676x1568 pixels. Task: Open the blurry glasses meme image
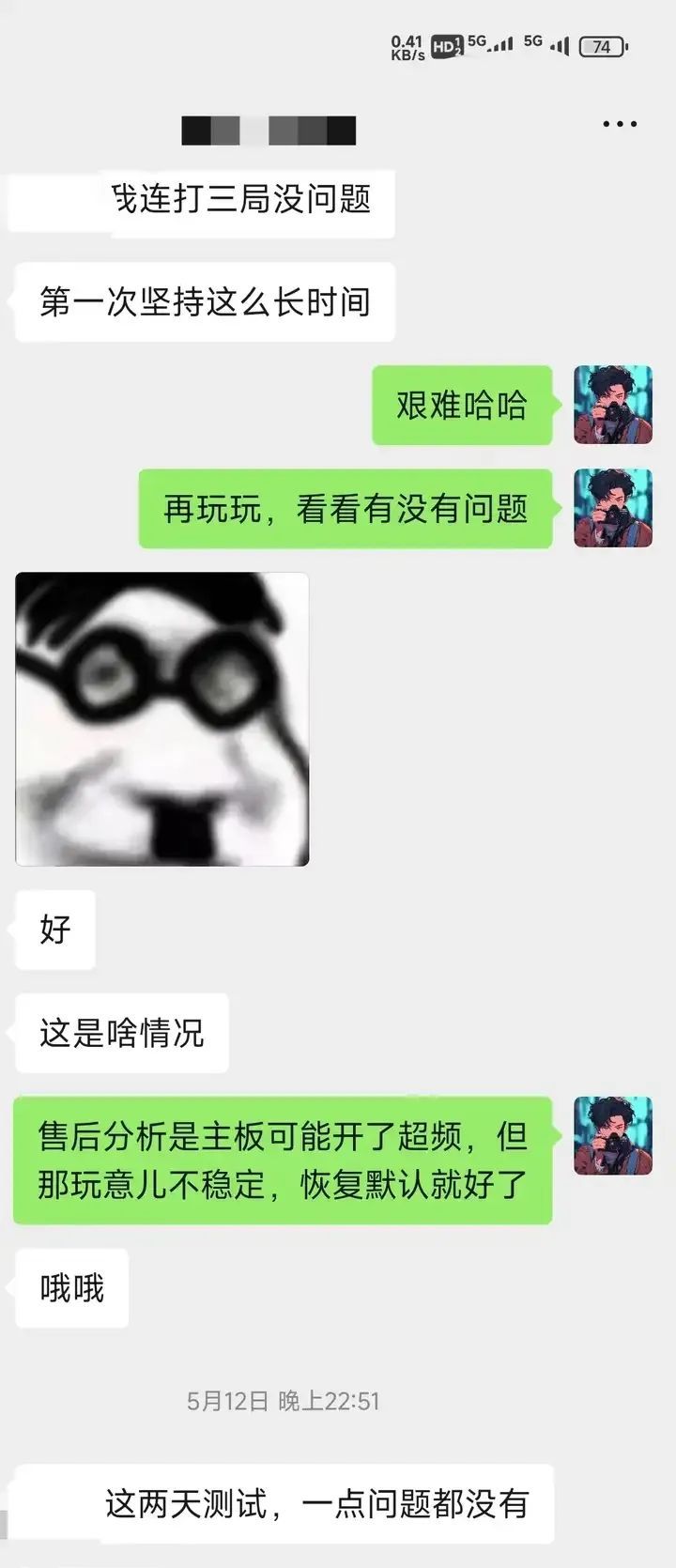tap(162, 719)
